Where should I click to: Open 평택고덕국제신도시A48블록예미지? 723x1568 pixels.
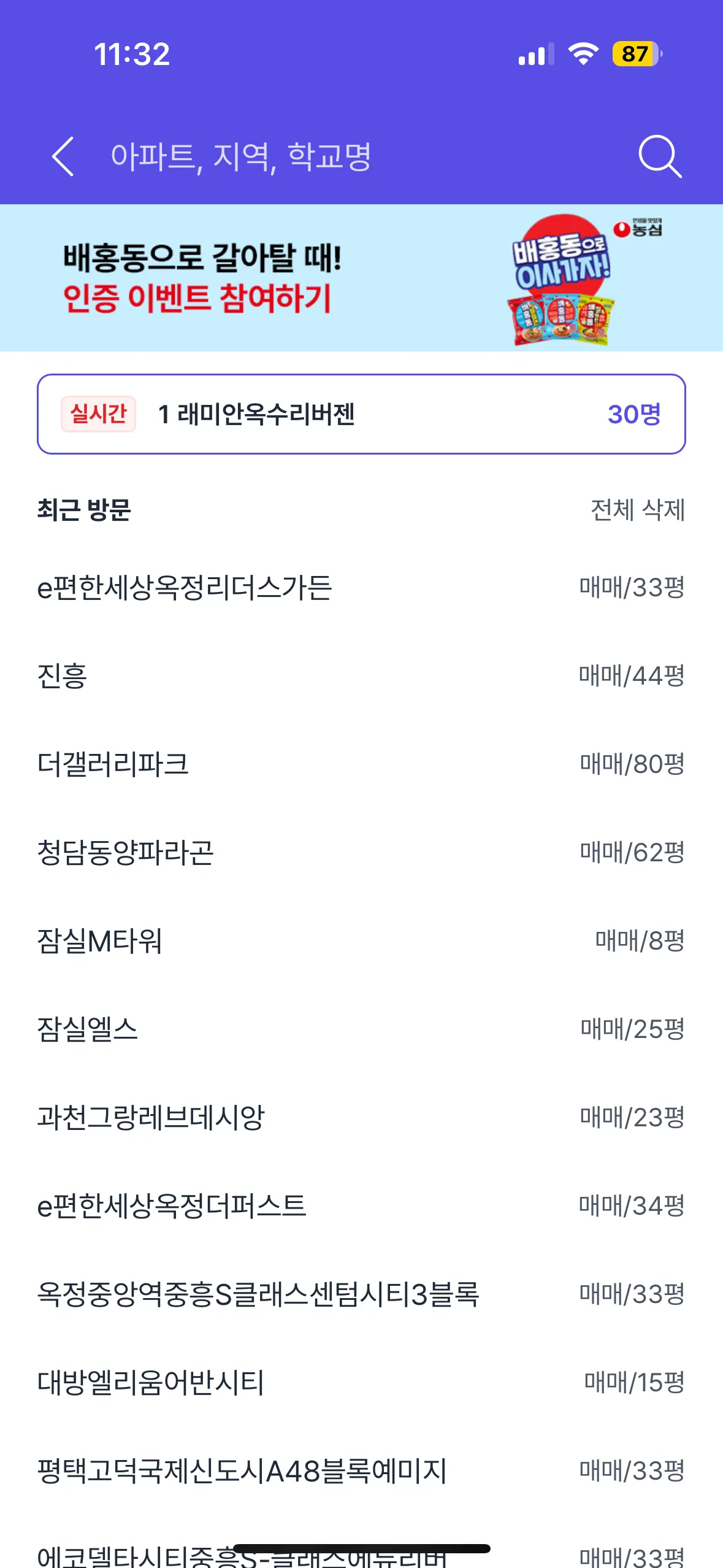pyautogui.click(x=242, y=1471)
